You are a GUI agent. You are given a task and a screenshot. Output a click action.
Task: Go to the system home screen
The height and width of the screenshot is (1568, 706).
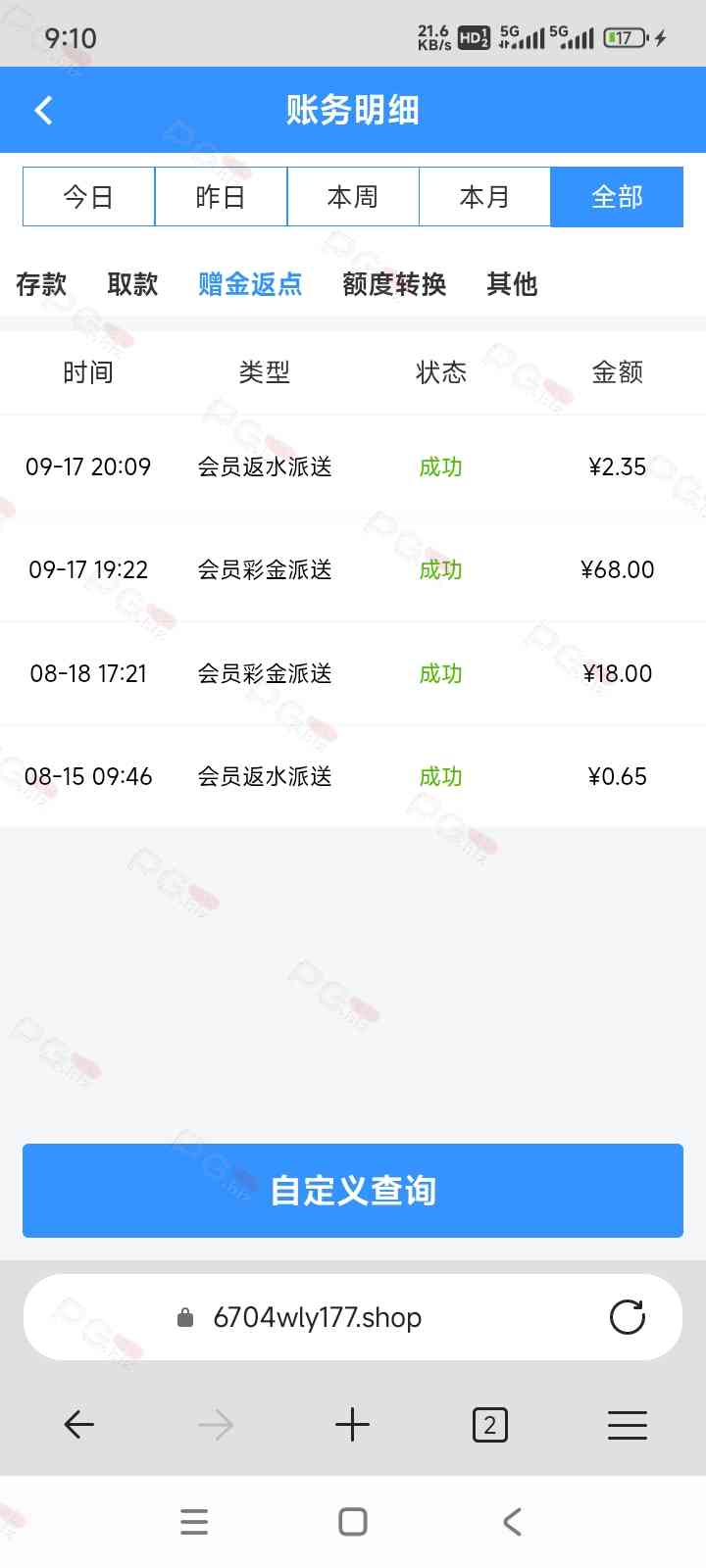(352, 1522)
